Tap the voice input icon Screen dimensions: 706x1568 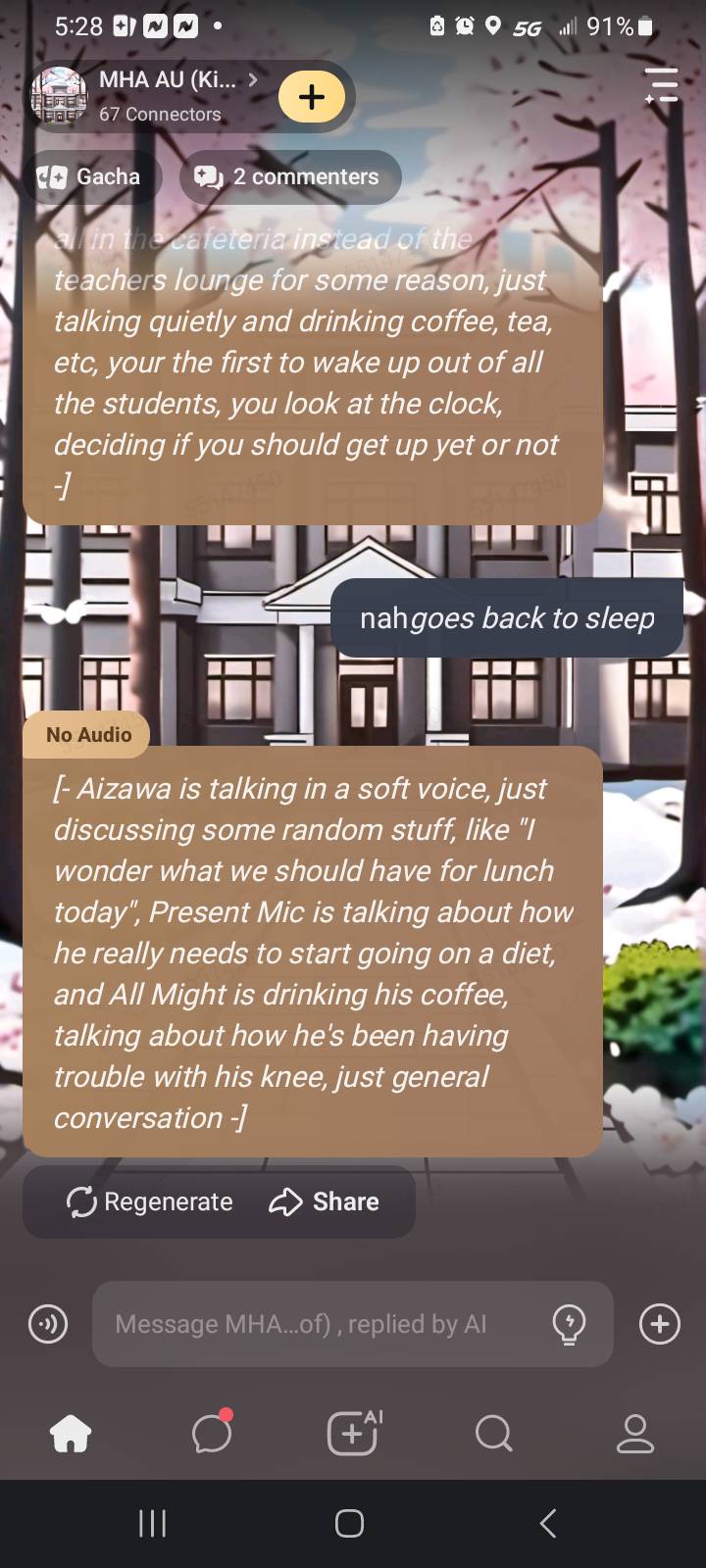tap(47, 1324)
